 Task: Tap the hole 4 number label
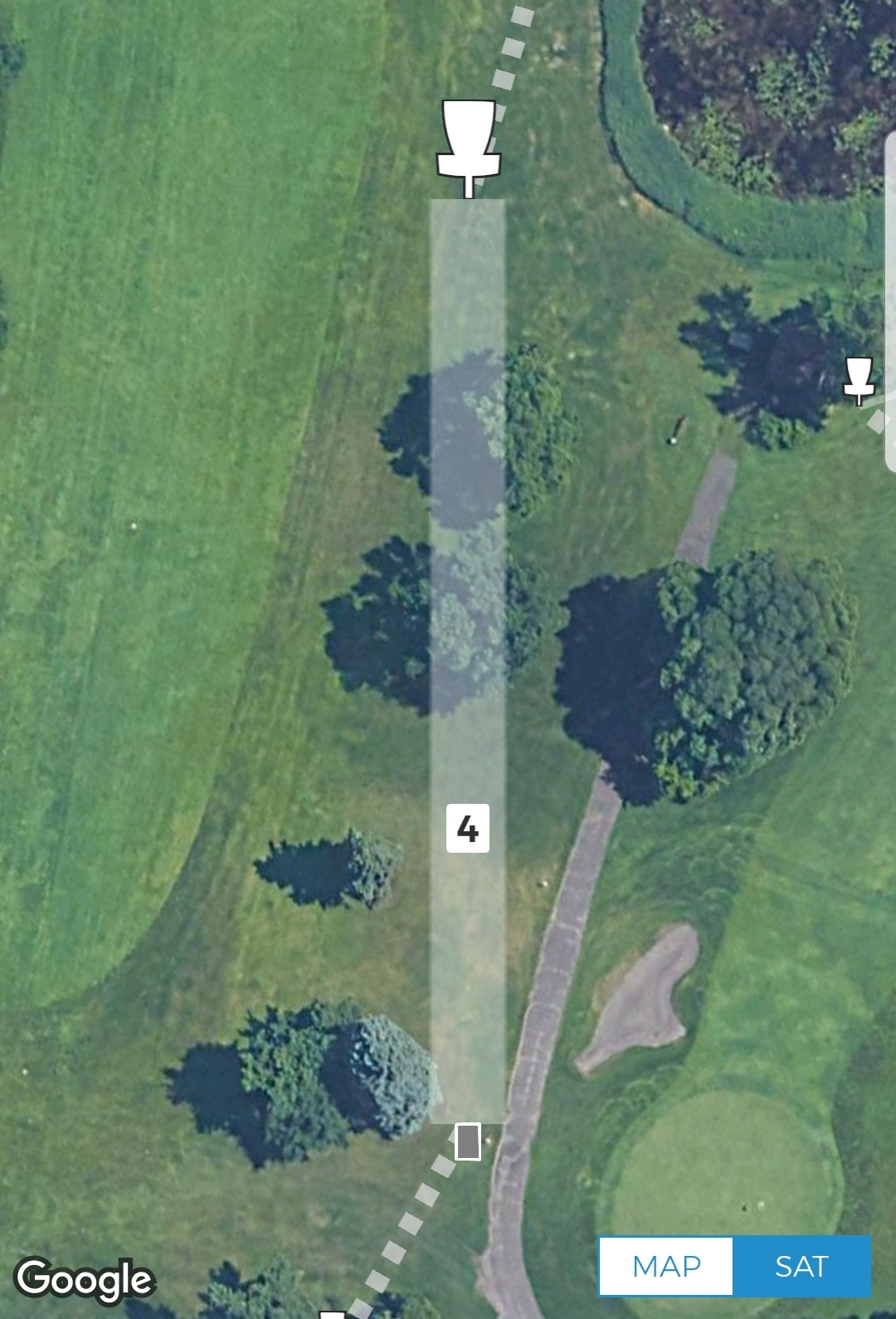468,828
